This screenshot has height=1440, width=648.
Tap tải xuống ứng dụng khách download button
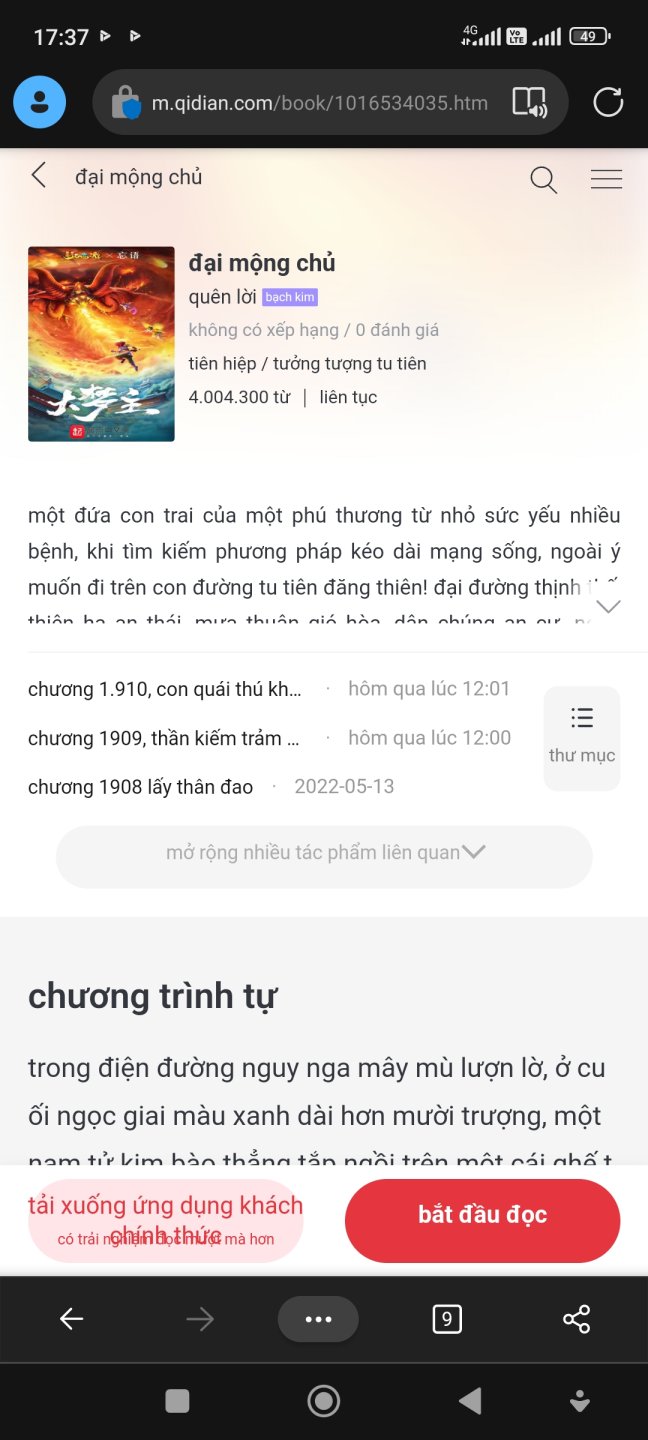pyautogui.click(x=165, y=1220)
